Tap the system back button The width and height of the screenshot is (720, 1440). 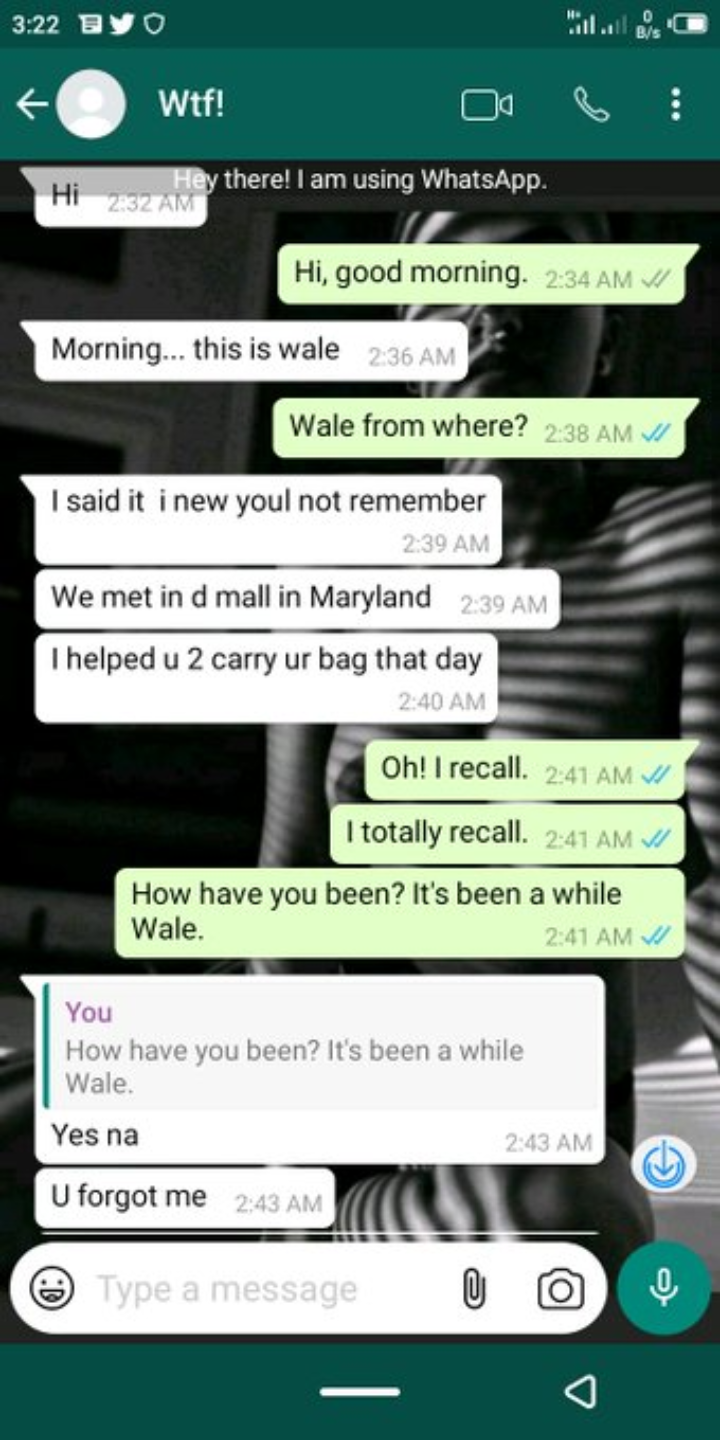[580, 1391]
